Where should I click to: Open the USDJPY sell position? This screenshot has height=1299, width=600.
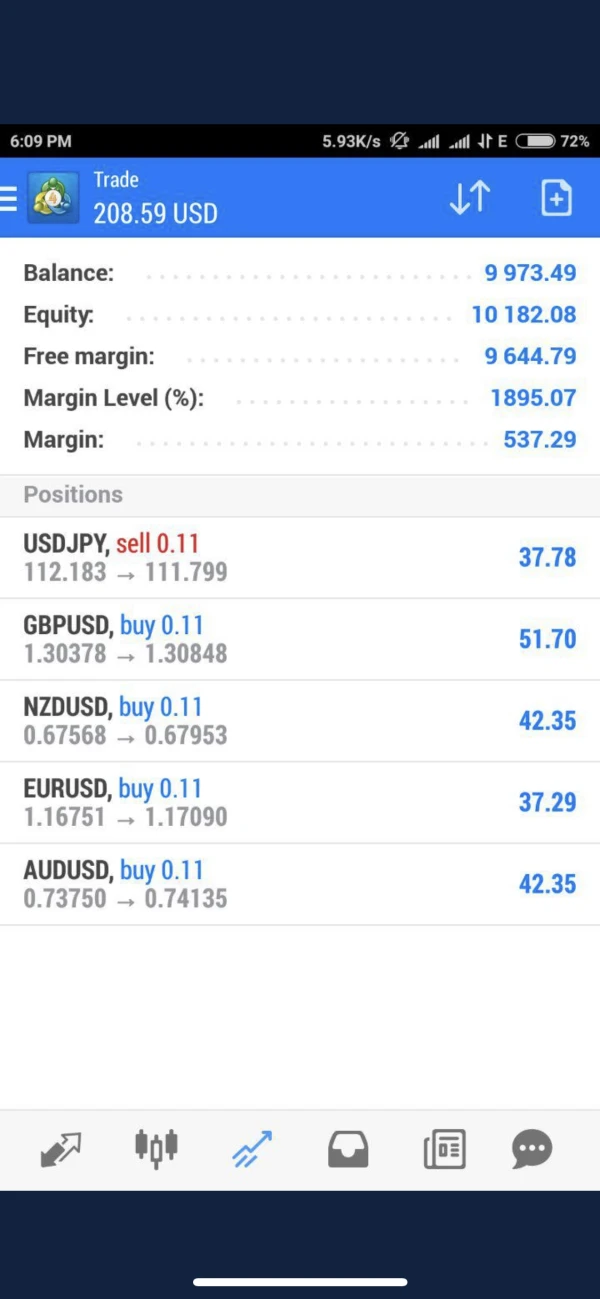[300, 558]
